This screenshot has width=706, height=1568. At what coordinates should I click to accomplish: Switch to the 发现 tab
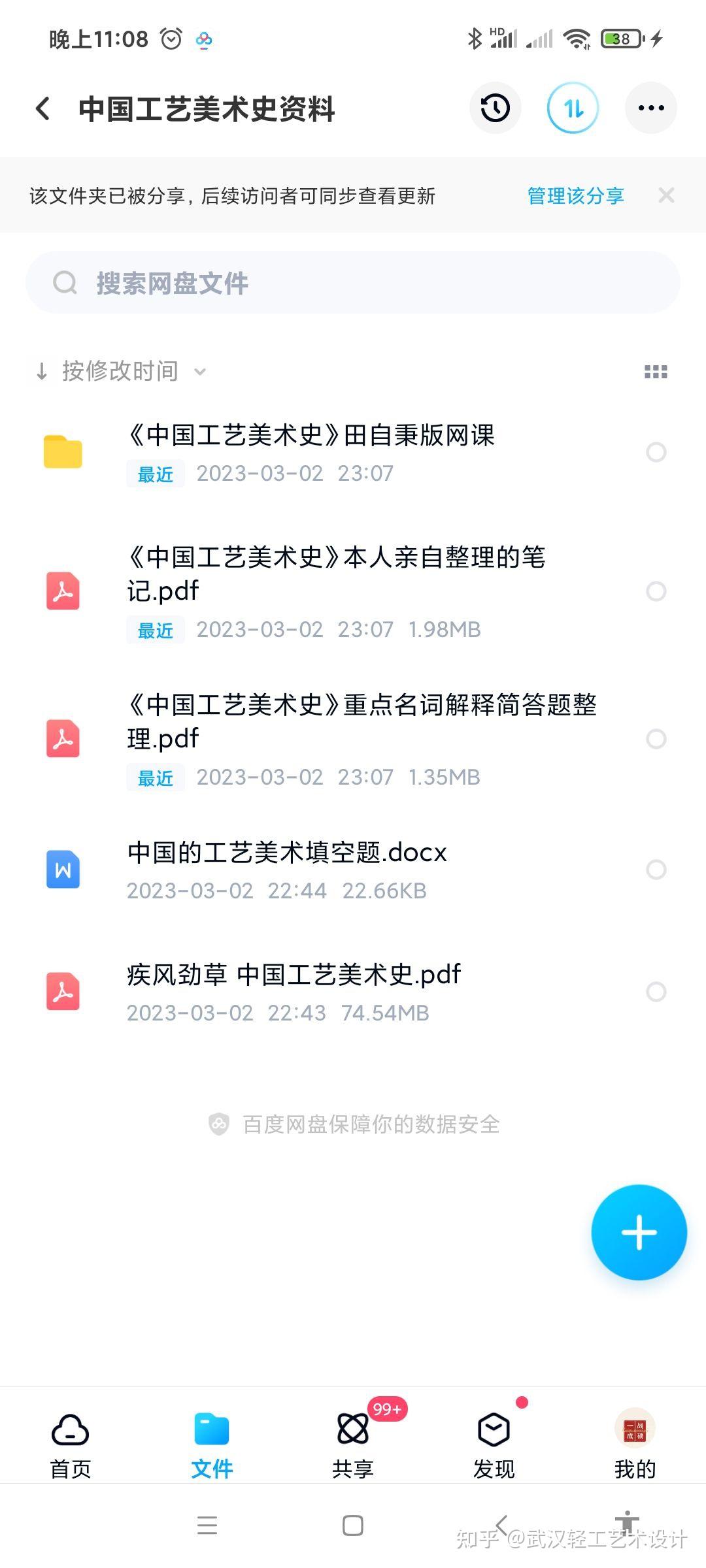coord(494,1446)
